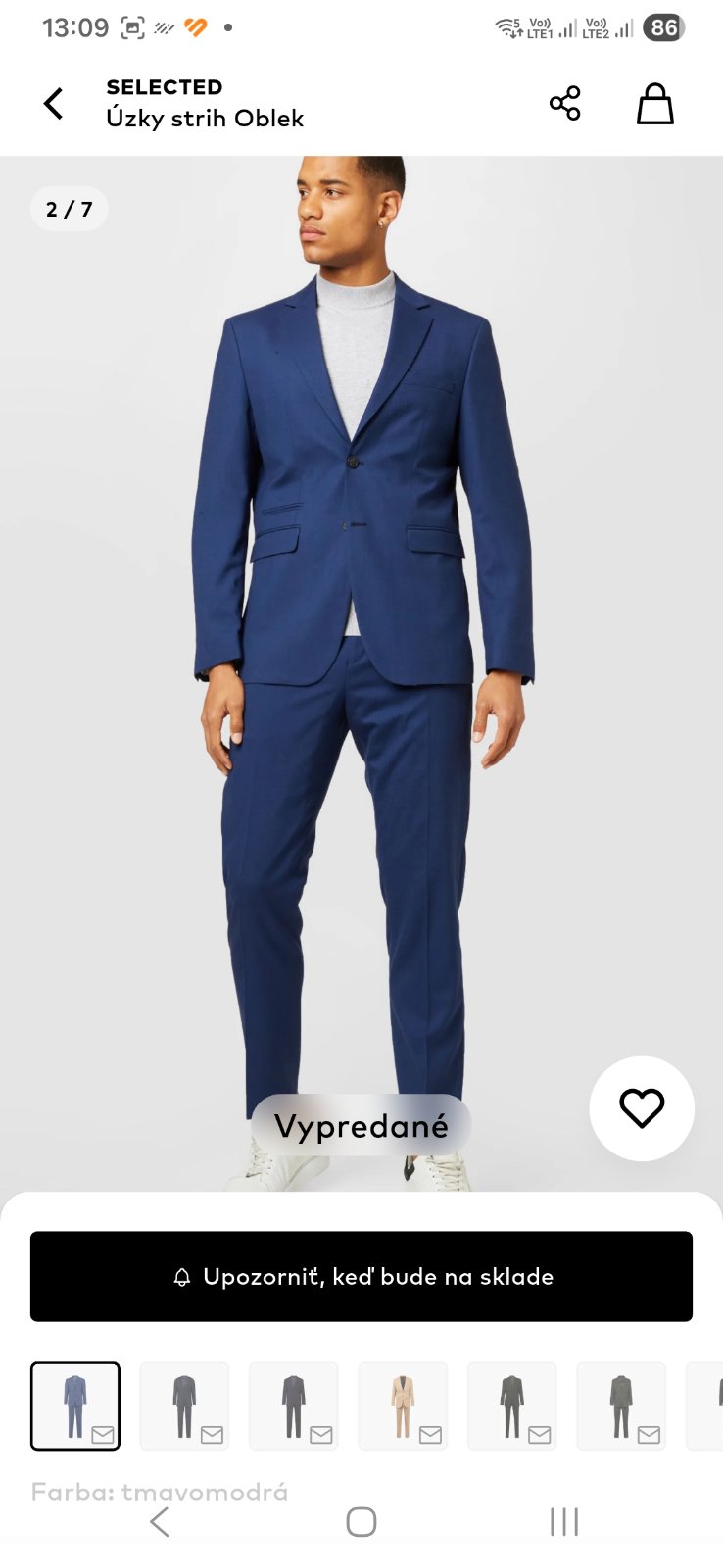Go back using the top-left arrow
This screenshot has height=1568, width=723.
tap(54, 103)
